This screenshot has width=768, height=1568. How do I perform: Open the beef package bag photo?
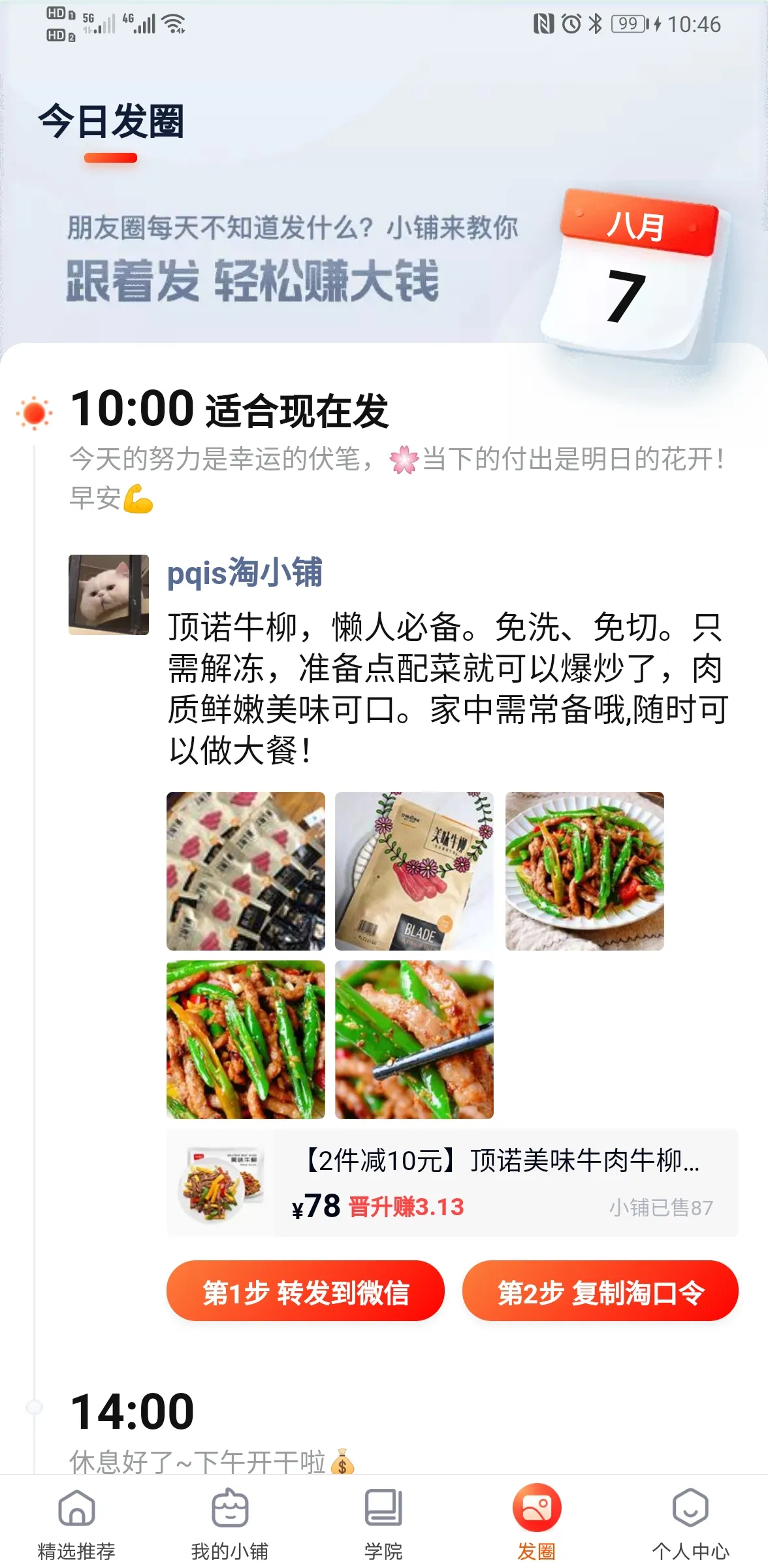pyautogui.click(x=414, y=871)
